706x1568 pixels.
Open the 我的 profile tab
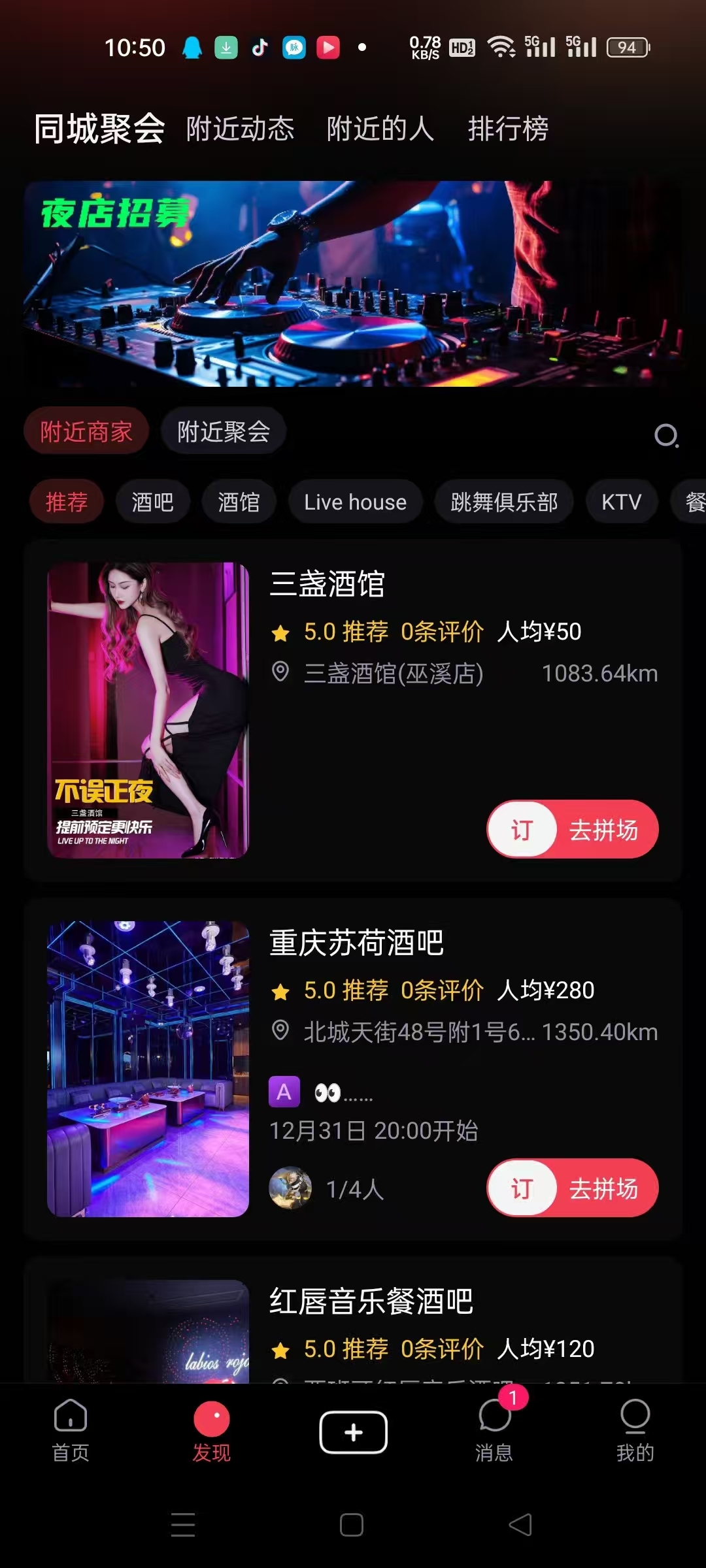tap(635, 1431)
